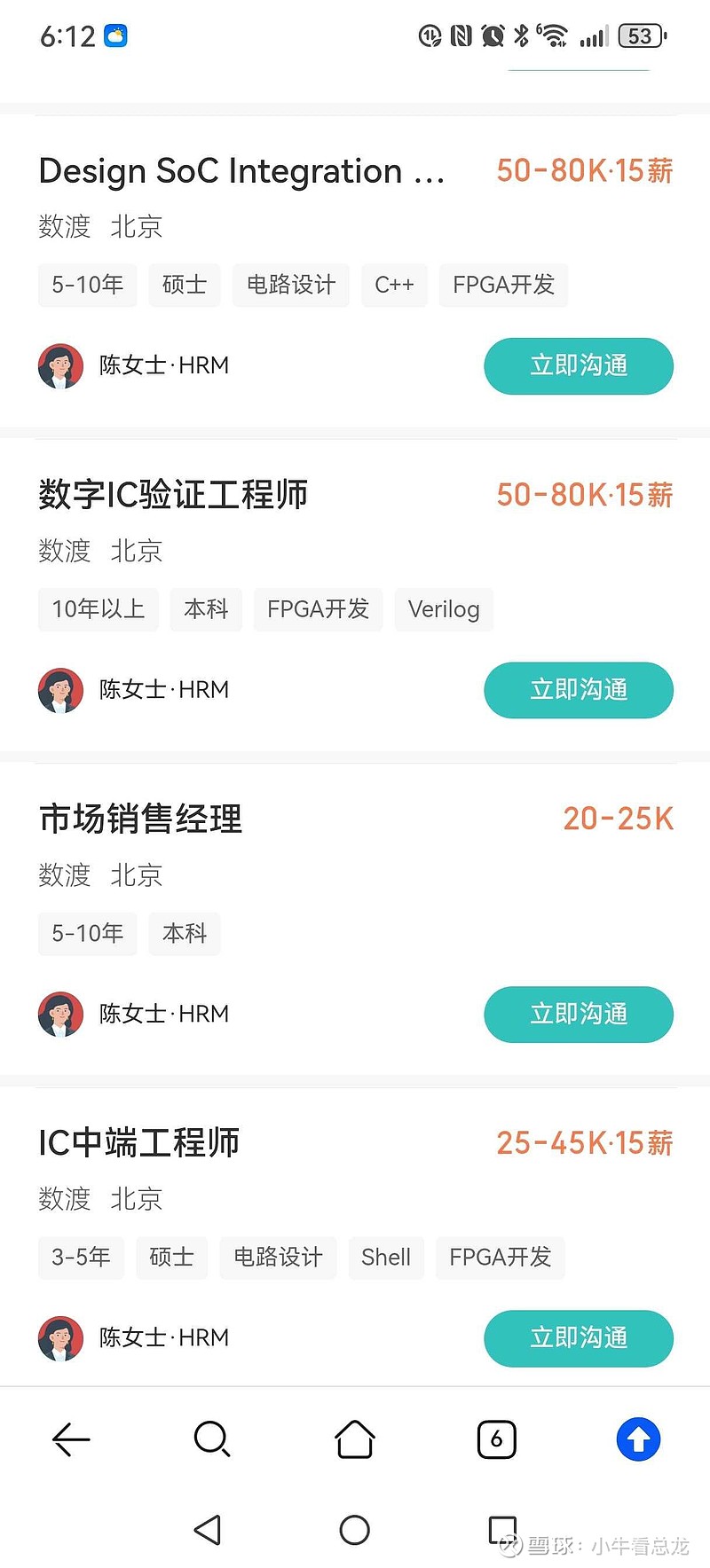Open recent apps from system navigation

pos(502,1530)
